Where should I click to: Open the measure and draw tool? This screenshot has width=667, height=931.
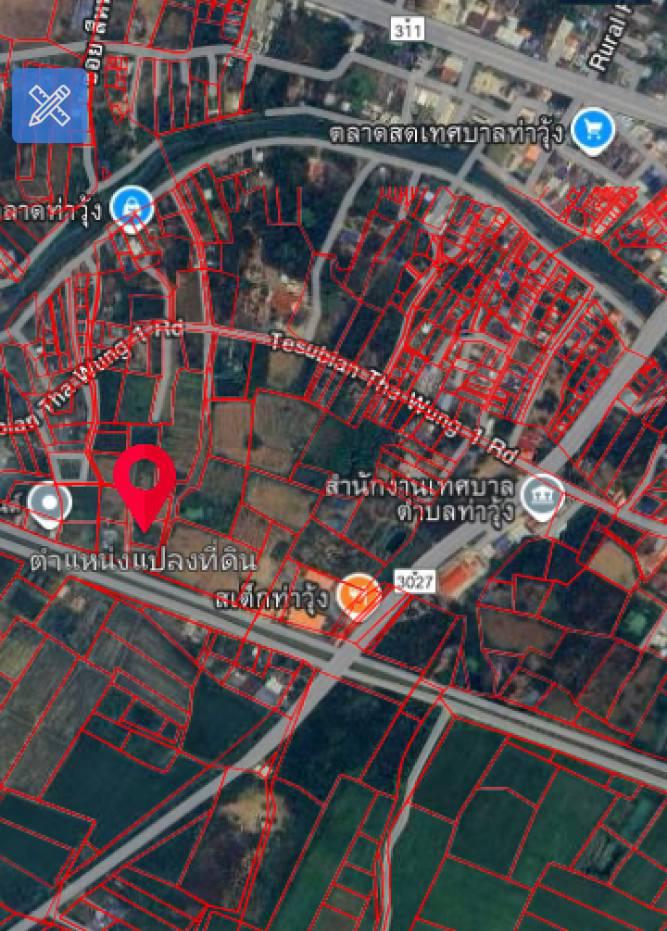click(50, 105)
